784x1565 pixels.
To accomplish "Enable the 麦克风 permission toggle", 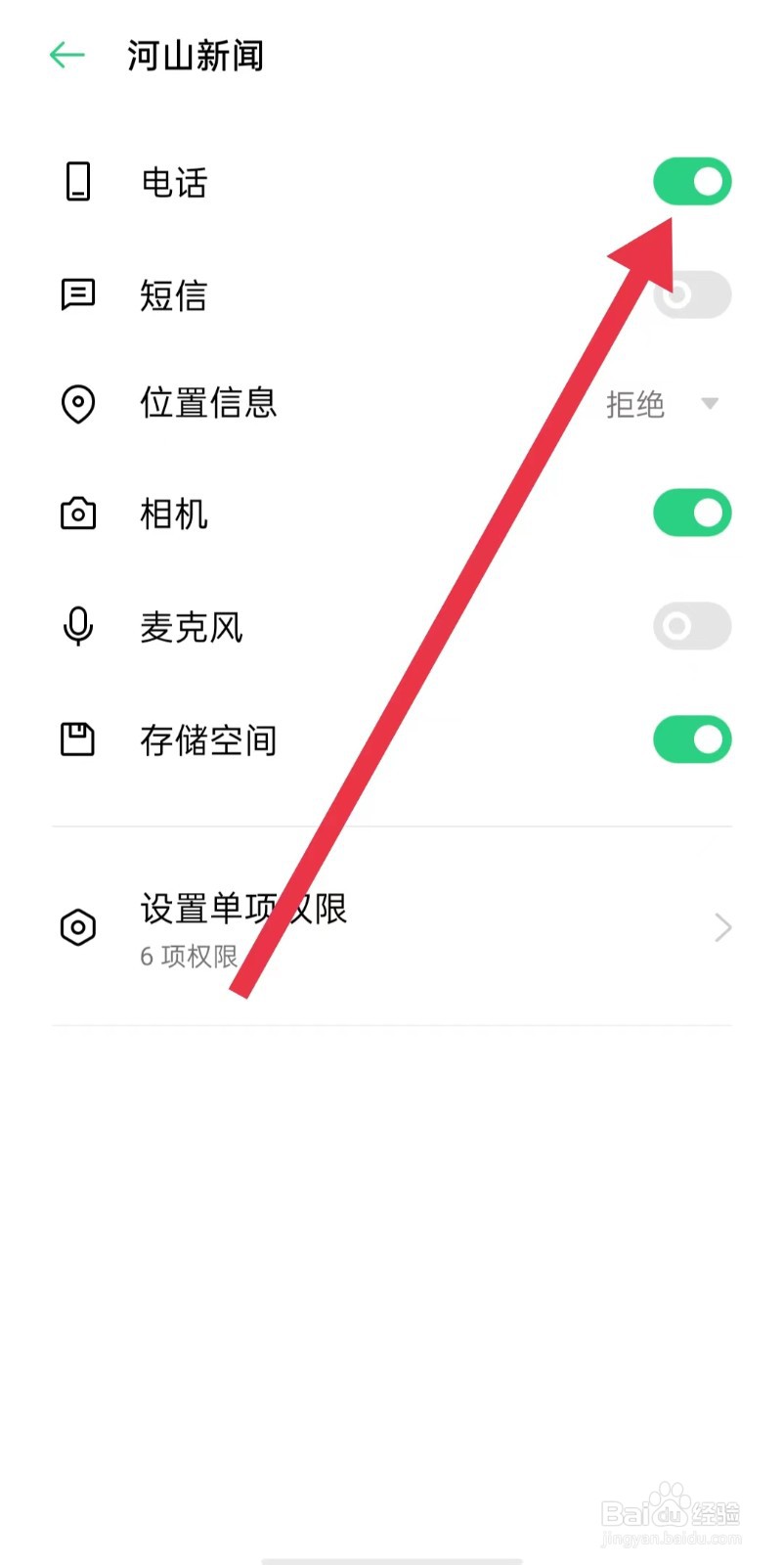I will click(691, 626).
